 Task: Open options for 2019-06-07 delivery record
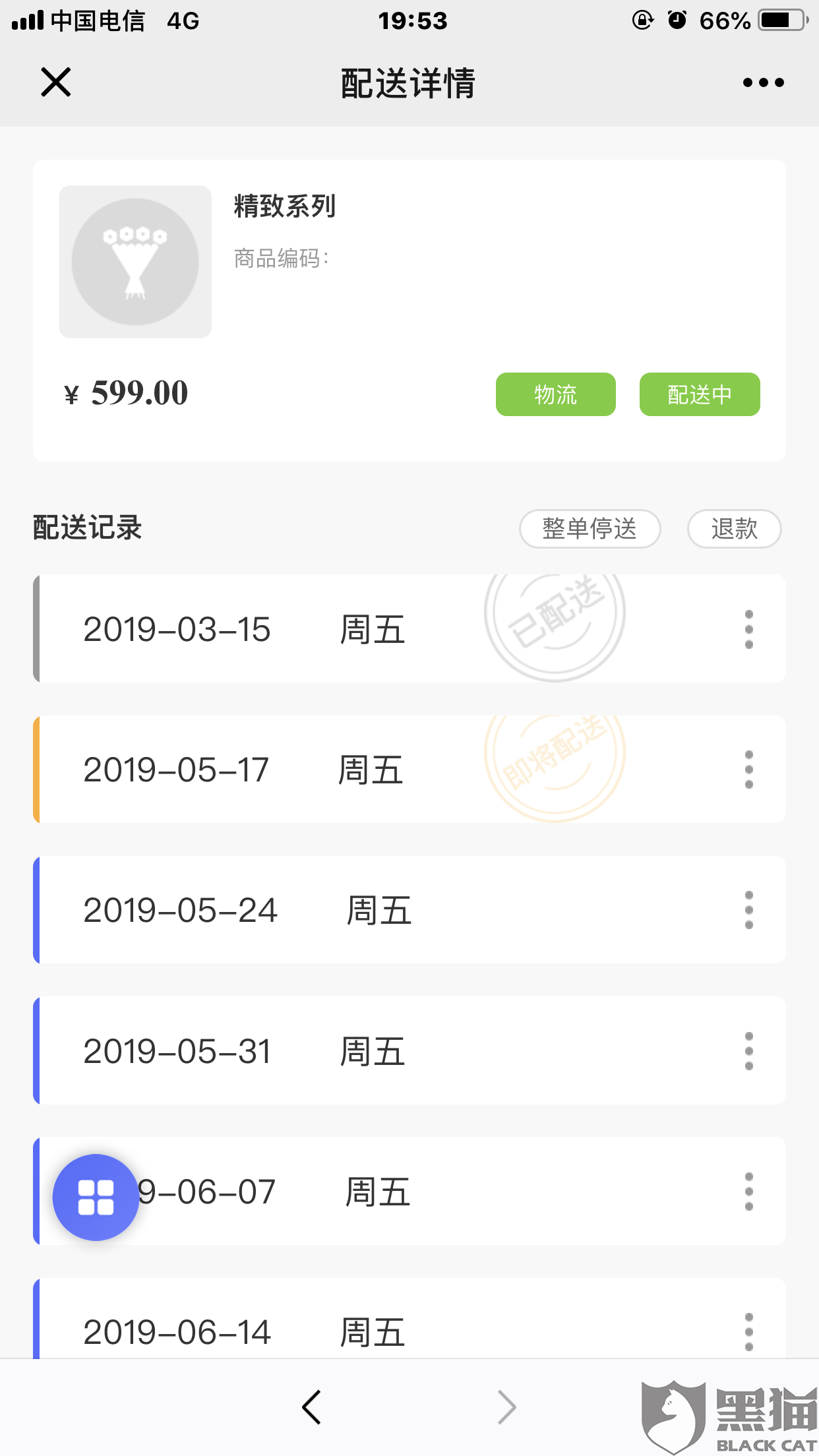(748, 1192)
